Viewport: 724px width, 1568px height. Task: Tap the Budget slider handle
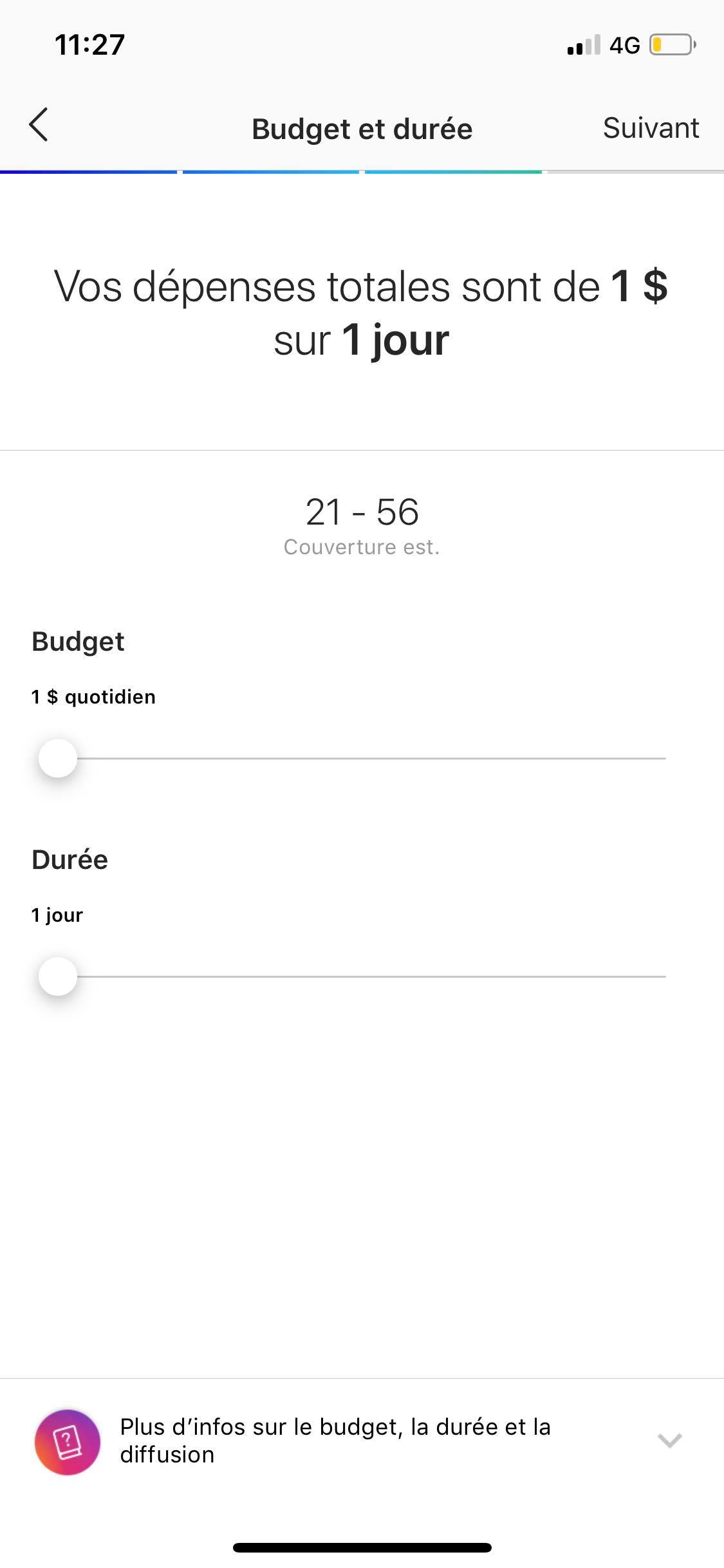coord(58,758)
